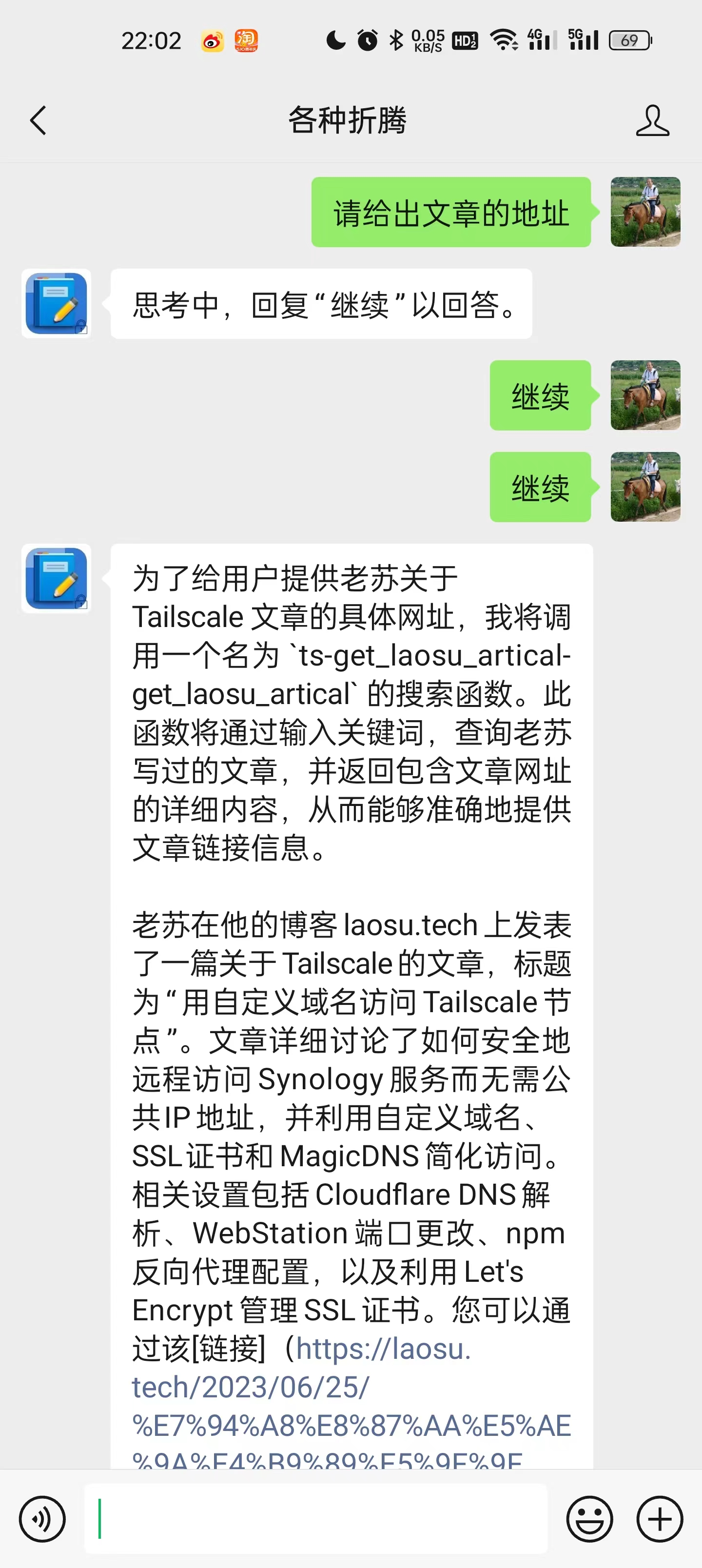Viewport: 702px width, 1568px height.
Task: View my avatar next to 请给出文章的地址
Action: click(x=645, y=212)
